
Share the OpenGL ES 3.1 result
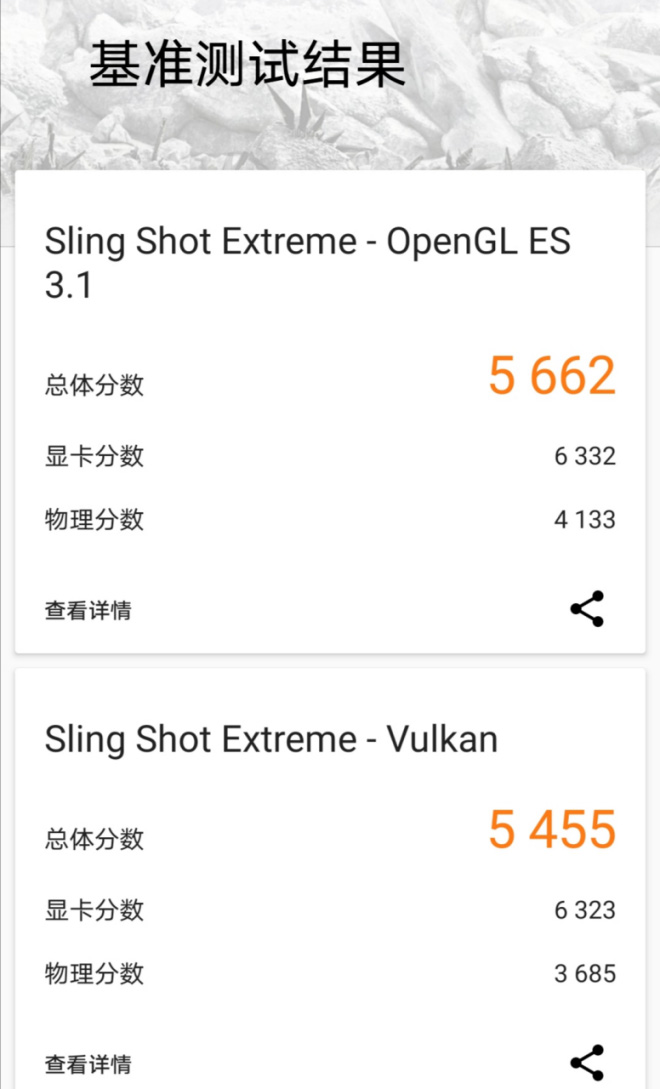point(587,609)
